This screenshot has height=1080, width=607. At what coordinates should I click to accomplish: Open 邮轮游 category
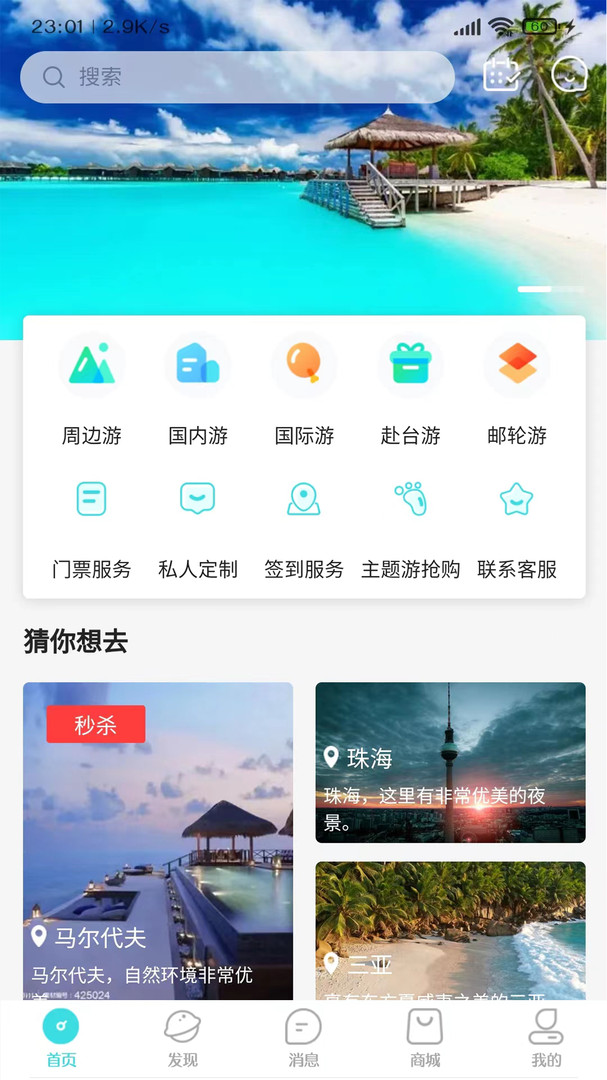click(517, 389)
